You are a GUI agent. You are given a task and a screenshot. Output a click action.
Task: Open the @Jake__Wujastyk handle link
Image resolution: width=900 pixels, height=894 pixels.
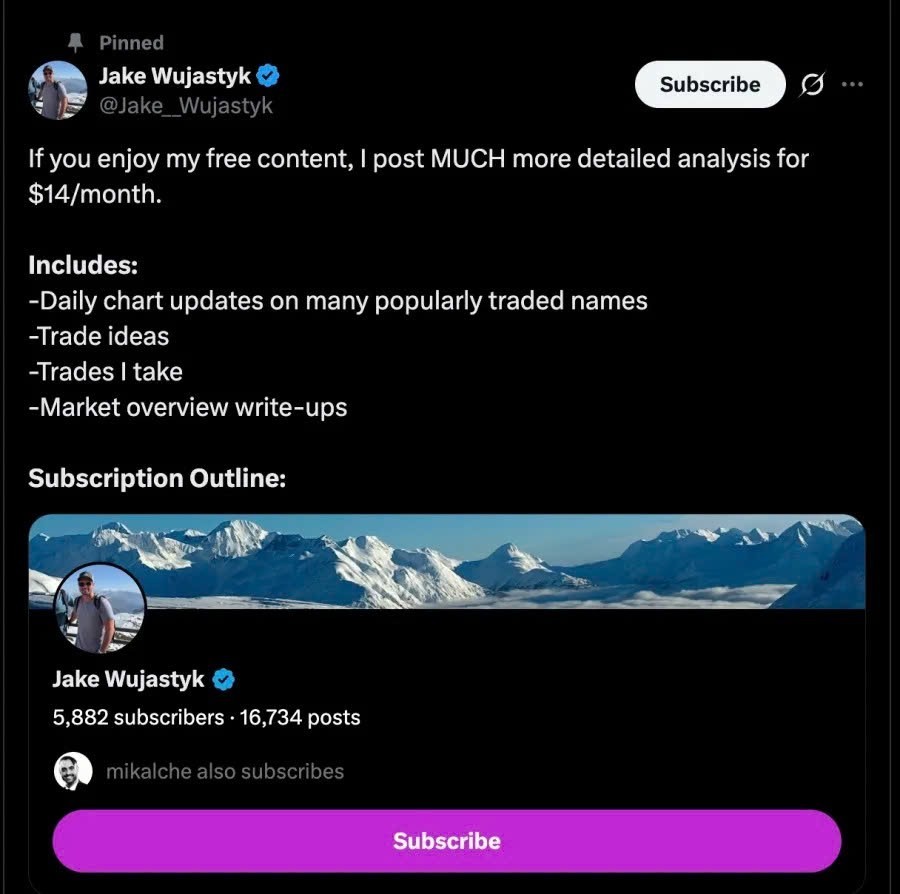coord(185,106)
